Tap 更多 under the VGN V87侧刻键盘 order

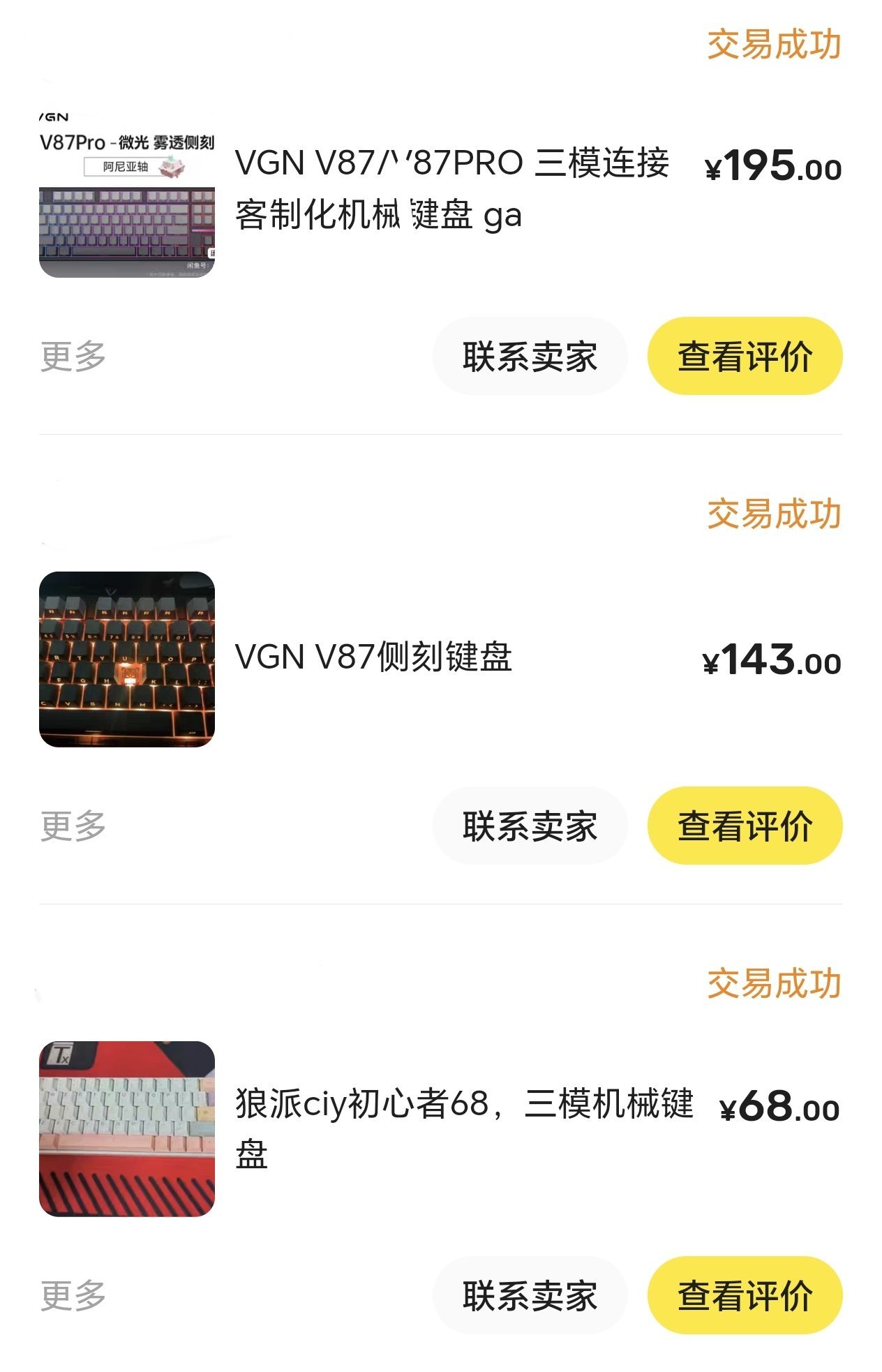73,826
